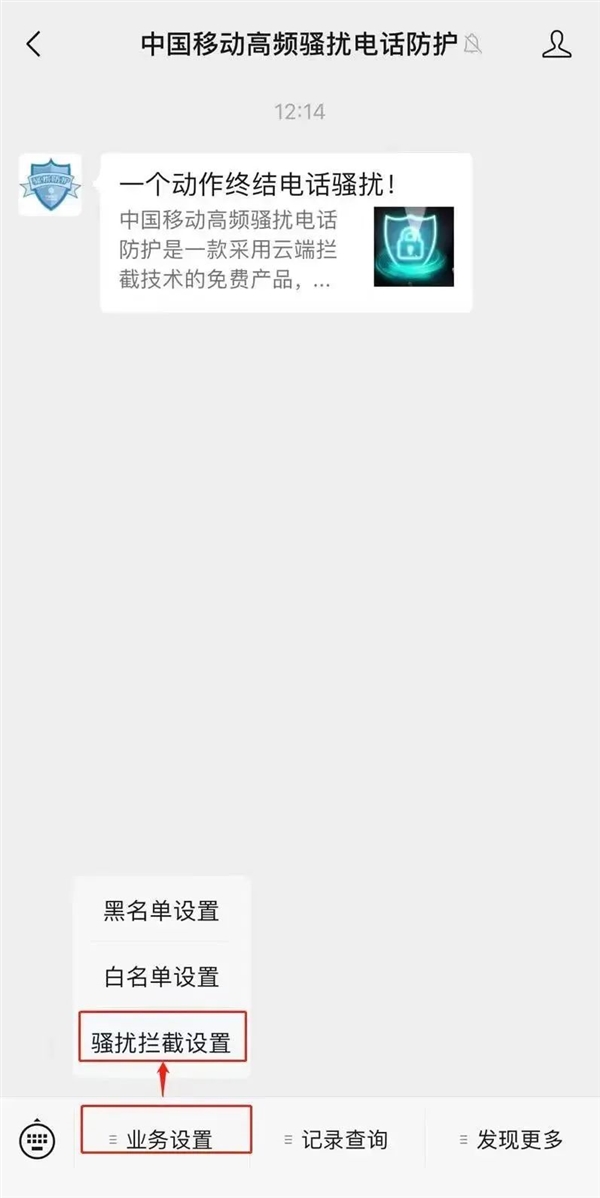The width and height of the screenshot is (600, 1198).
Task: Tap the 业务设置 bottom menu
Action: 167,1139
